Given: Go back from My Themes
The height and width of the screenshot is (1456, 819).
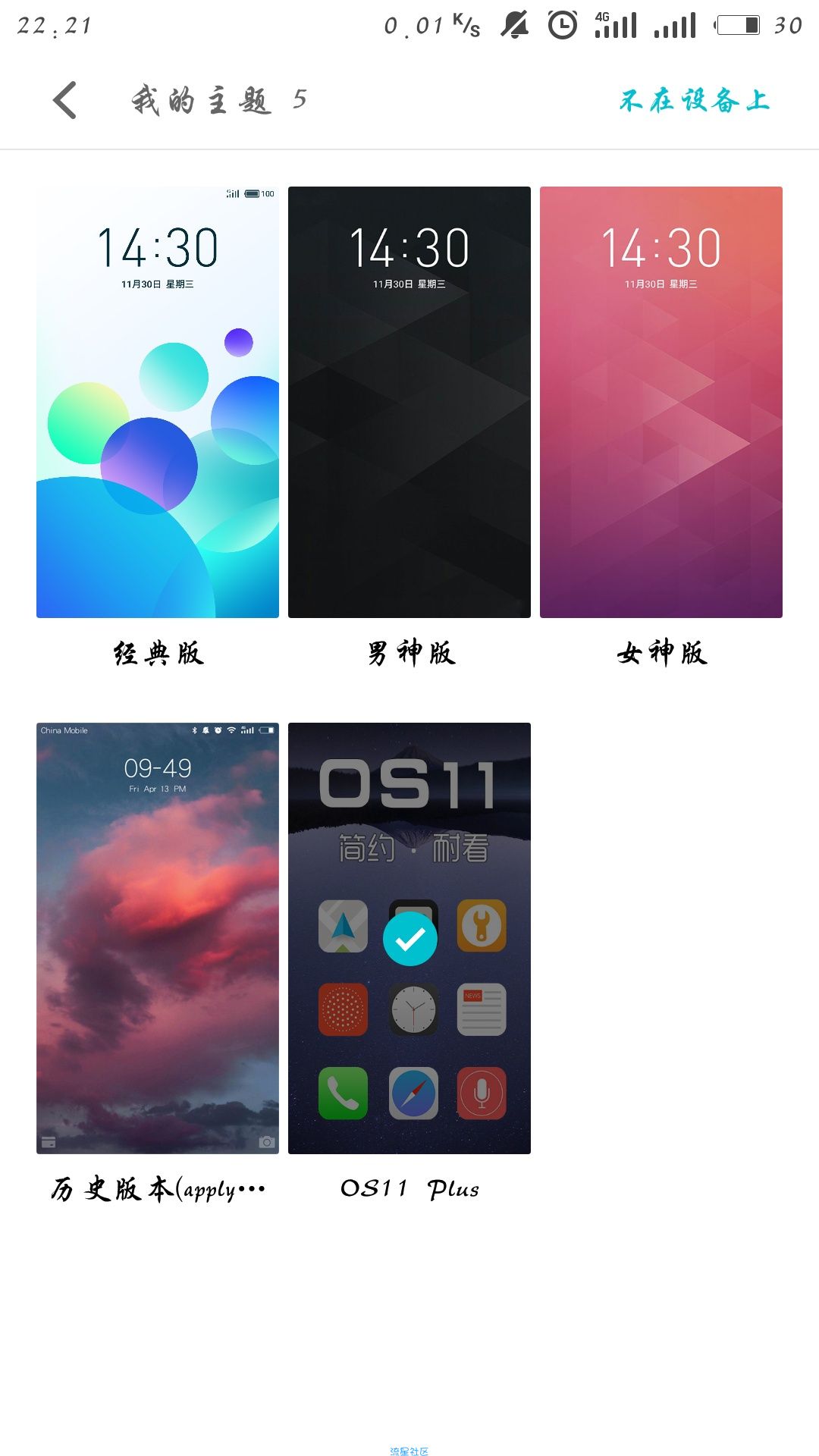Looking at the screenshot, I should [65, 100].
